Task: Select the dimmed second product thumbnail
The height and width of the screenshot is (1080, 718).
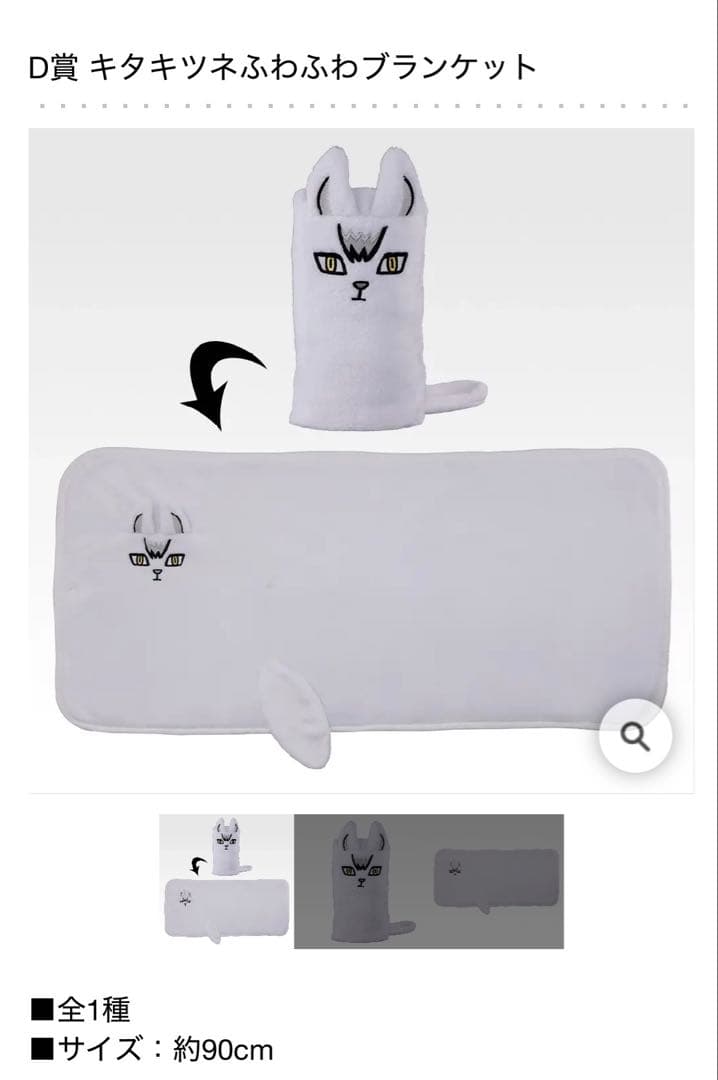Action: pyautogui.click(x=428, y=881)
